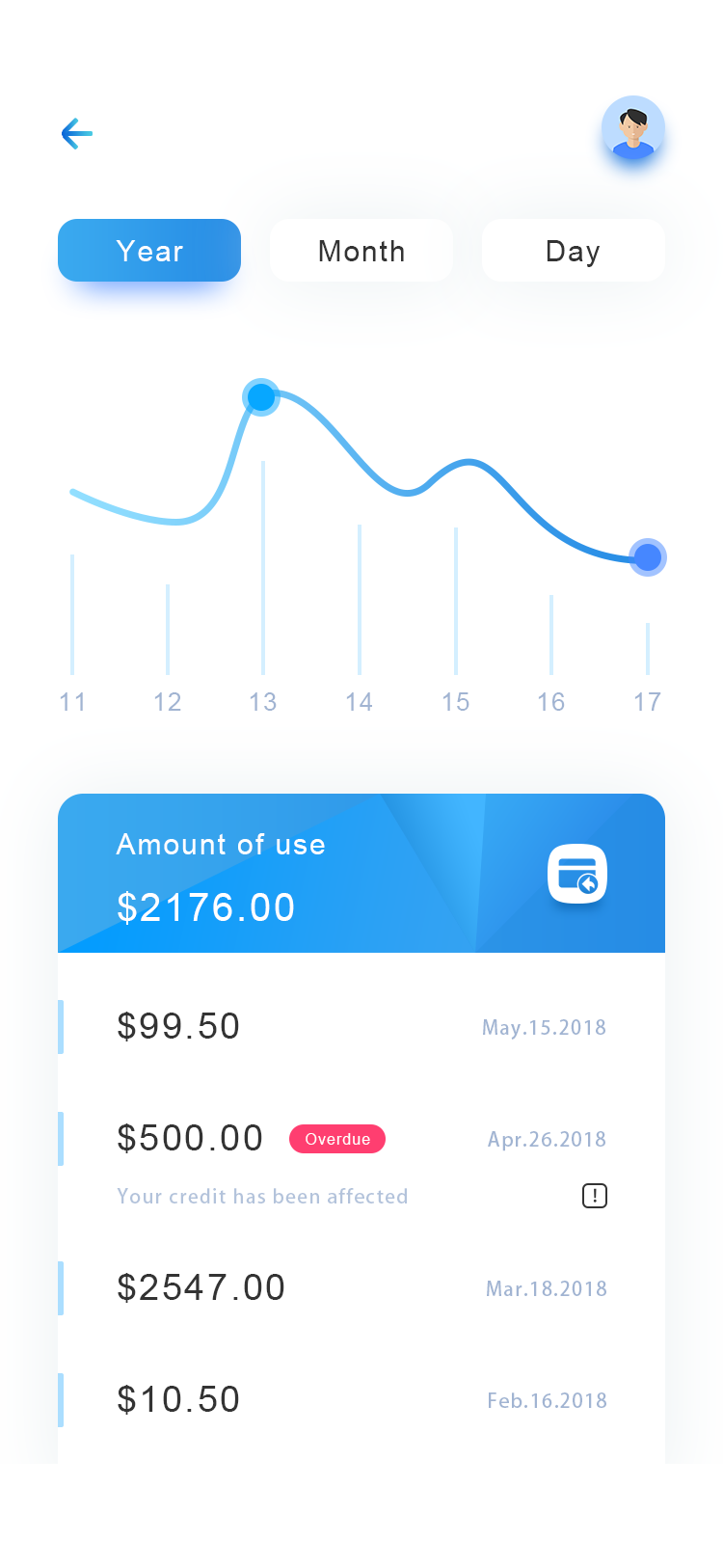Tap the credit warning exclamation icon

click(x=595, y=1196)
